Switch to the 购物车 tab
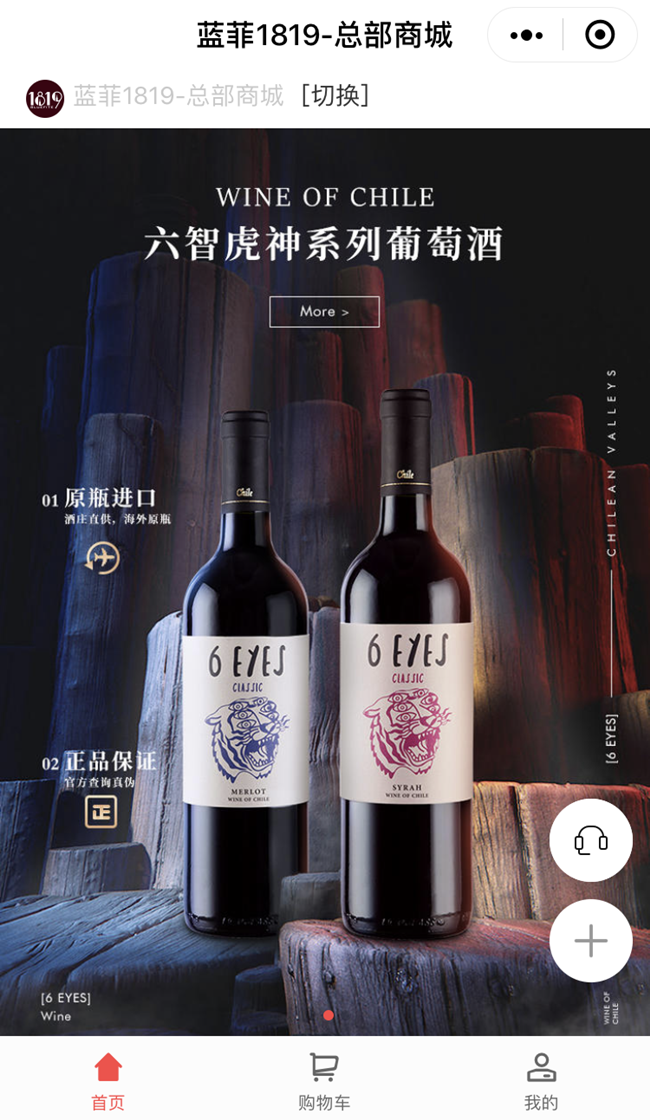650x1120 pixels. (324, 1080)
